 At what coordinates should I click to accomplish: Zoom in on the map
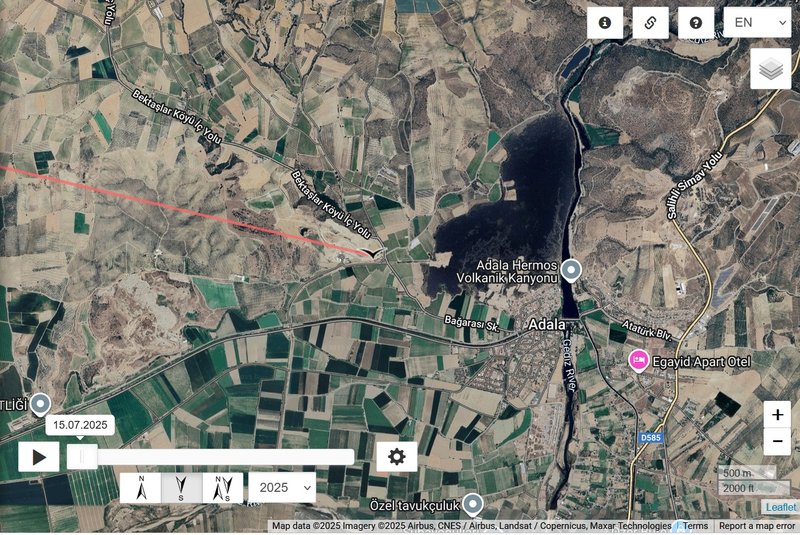(777, 415)
